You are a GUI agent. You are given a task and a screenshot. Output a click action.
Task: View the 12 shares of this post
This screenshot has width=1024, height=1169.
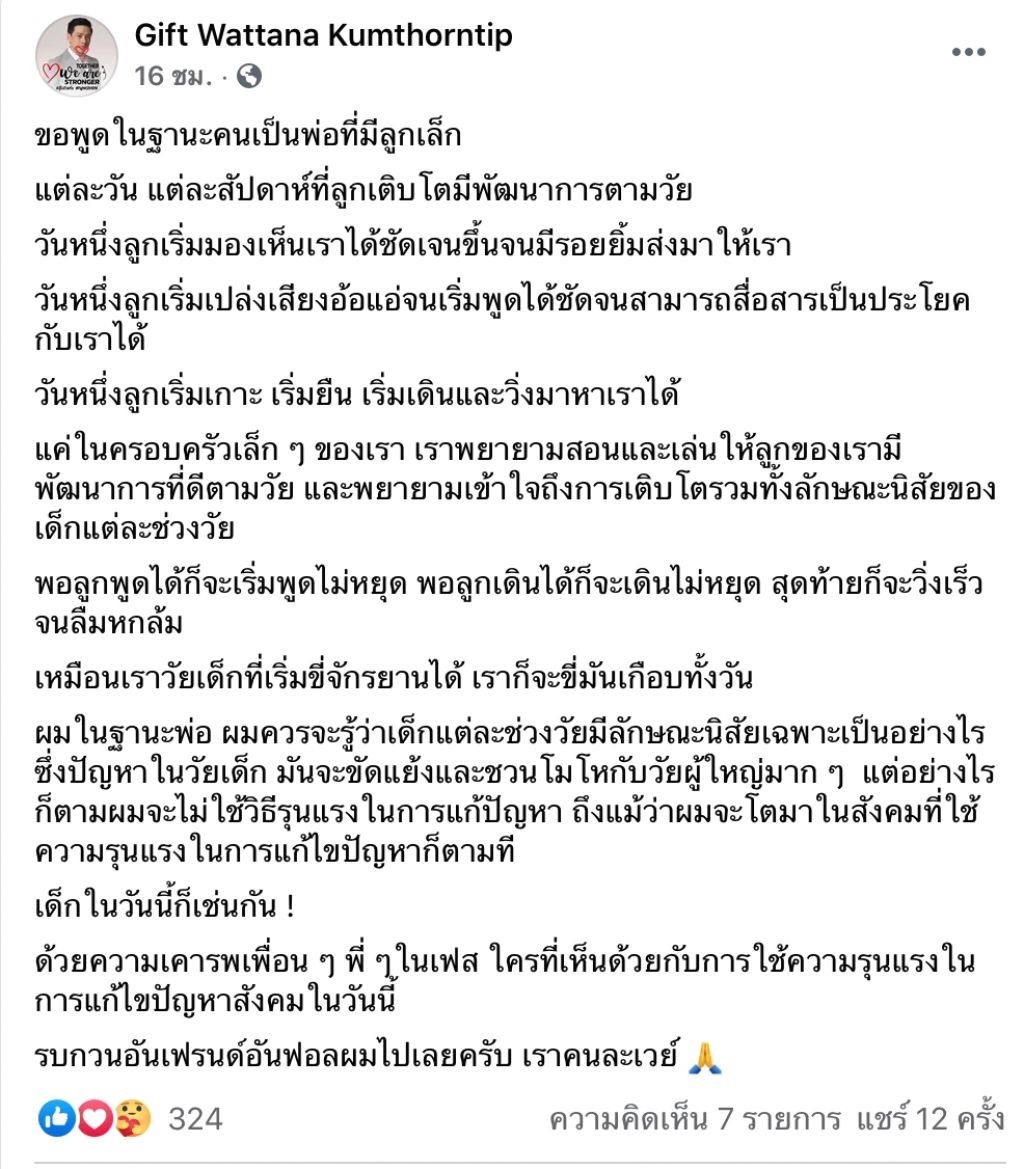[928, 1118]
